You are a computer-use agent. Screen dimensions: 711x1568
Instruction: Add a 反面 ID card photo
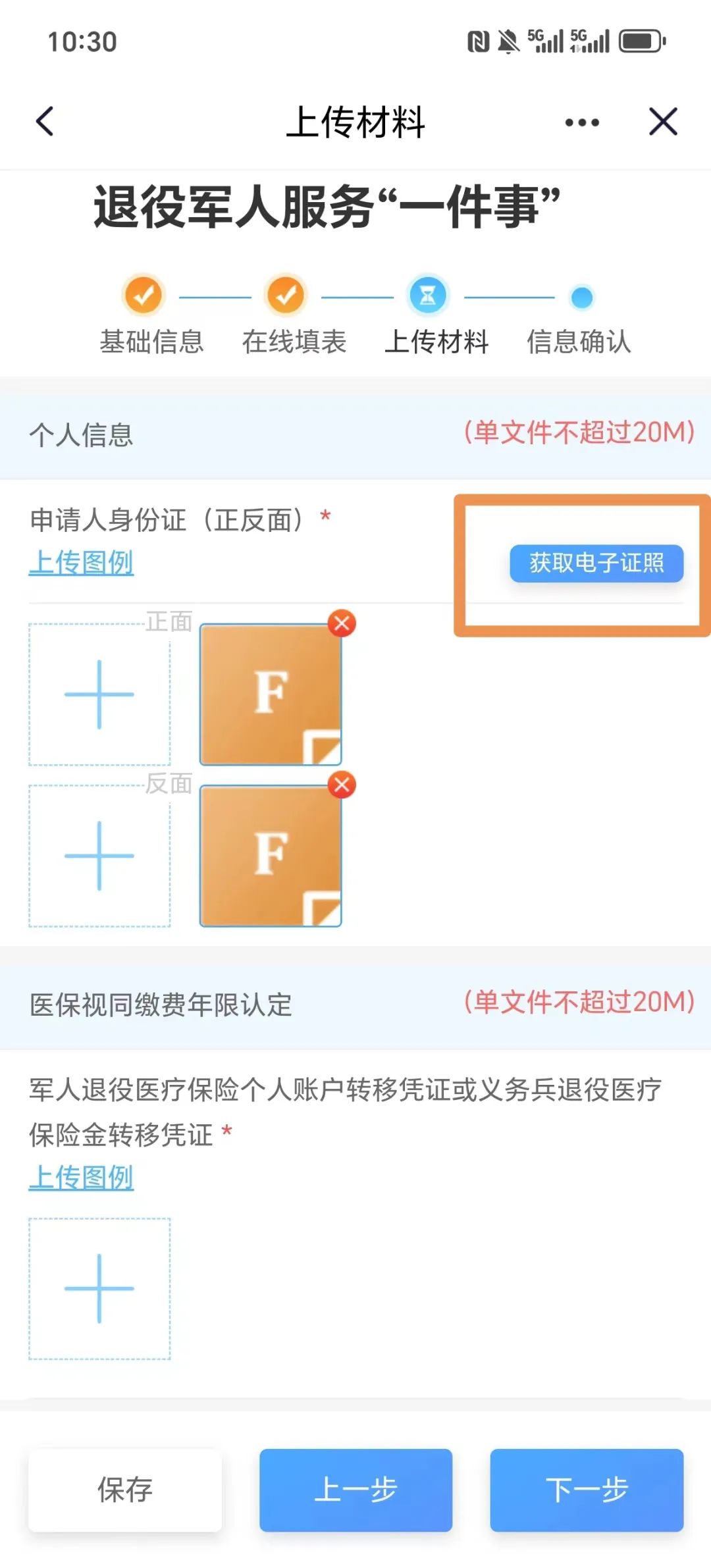(x=99, y=856)
